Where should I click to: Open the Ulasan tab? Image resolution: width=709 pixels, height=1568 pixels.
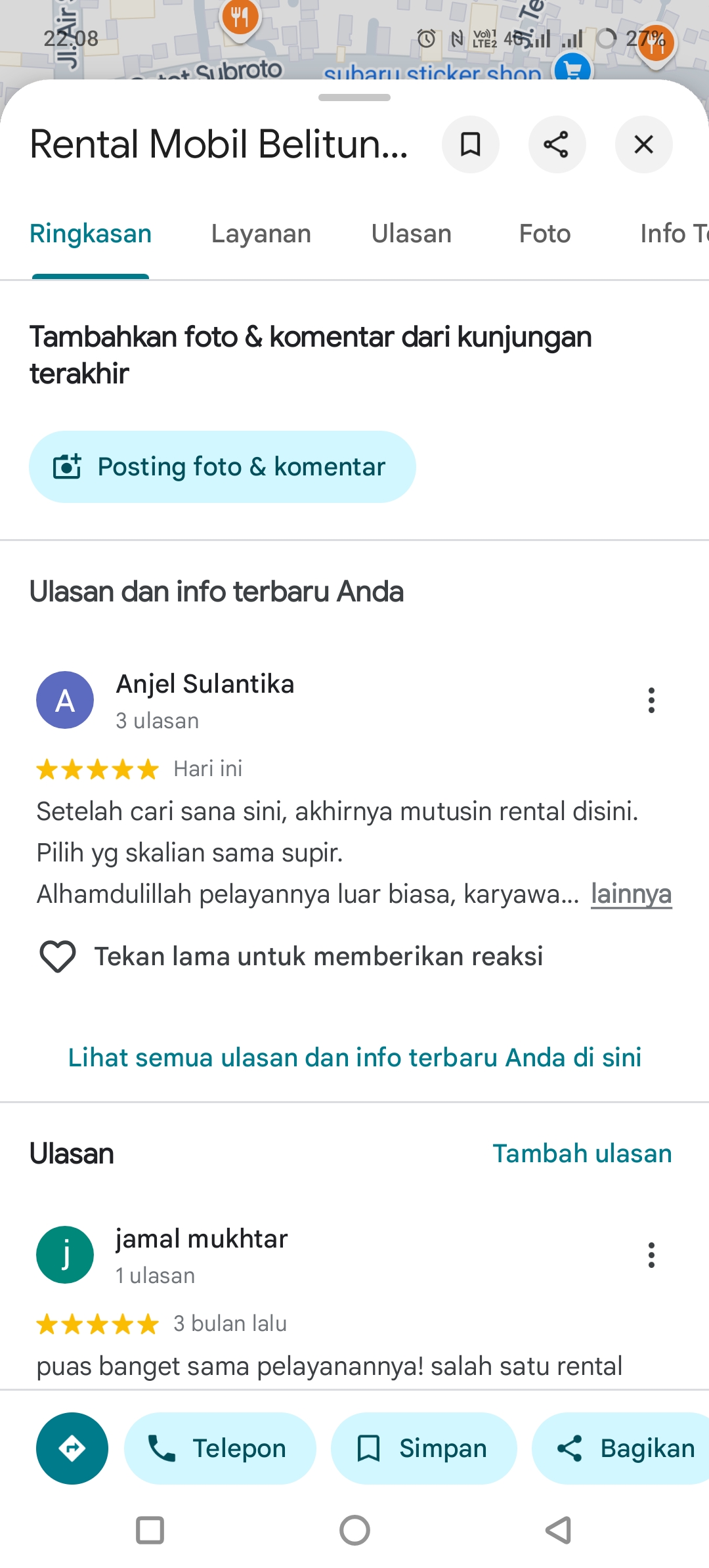click(x=412, y=234)
